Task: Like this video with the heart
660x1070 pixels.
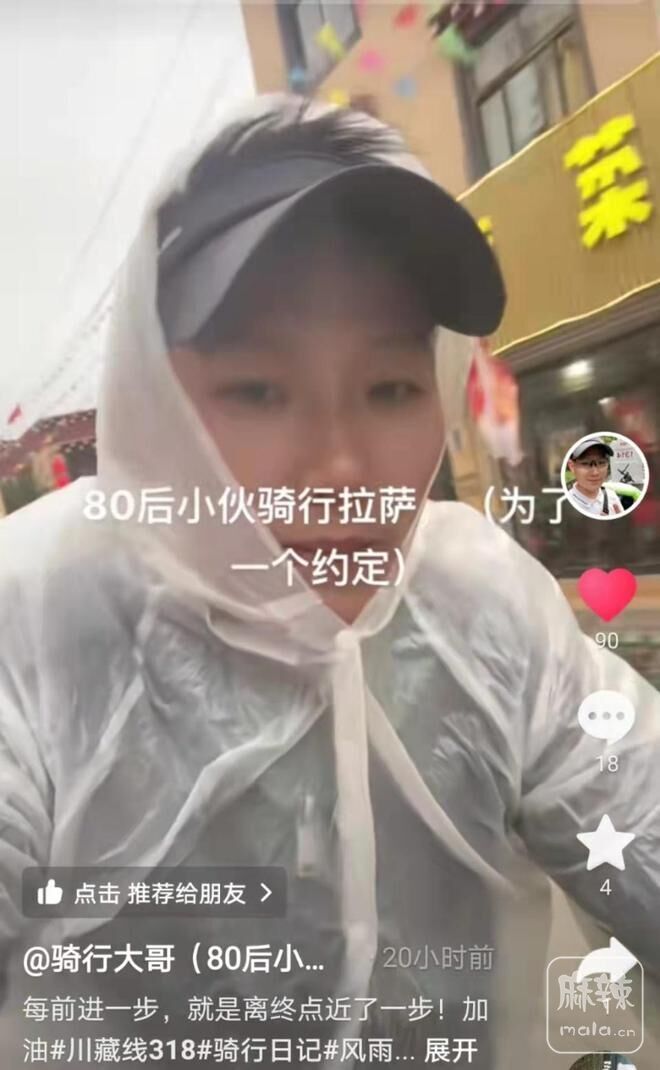Action: [x=607, y=595]
